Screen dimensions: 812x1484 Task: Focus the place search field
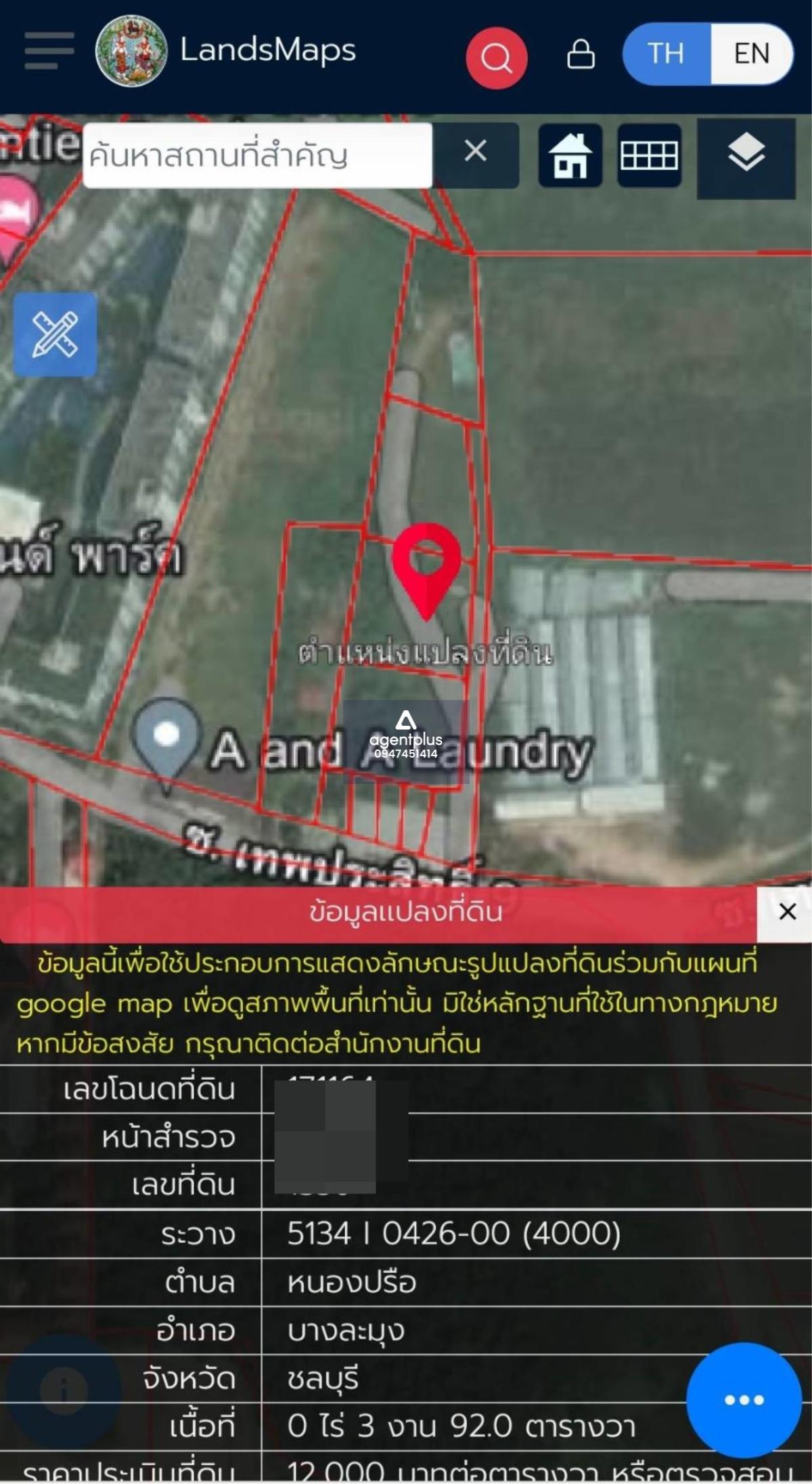[257, 155]
